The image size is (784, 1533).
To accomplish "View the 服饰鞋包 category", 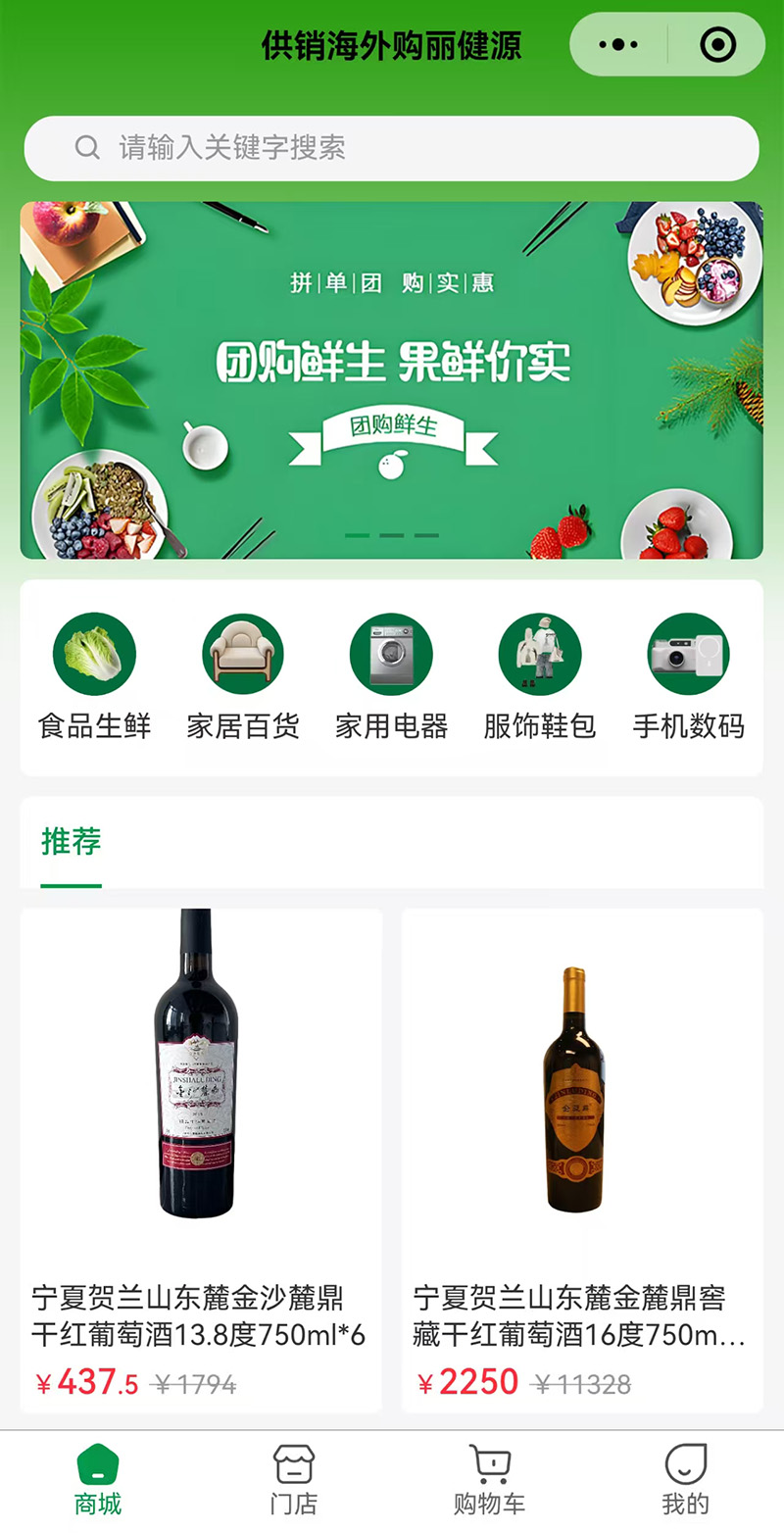I will pyautogui.click(x=540, y=676).
